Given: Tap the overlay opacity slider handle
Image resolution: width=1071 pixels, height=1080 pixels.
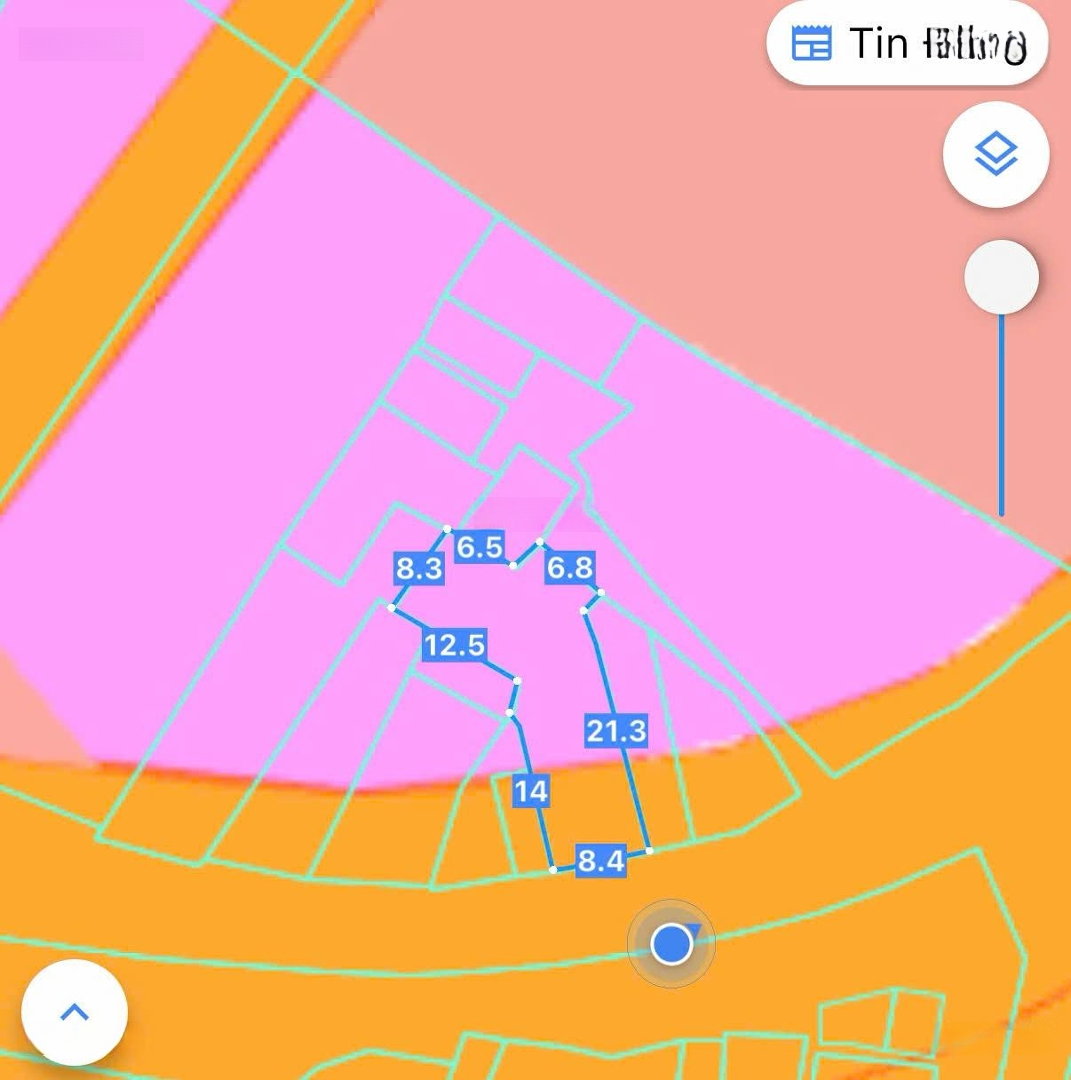Looking at the screenshot, I should [x=1001, y=277].
